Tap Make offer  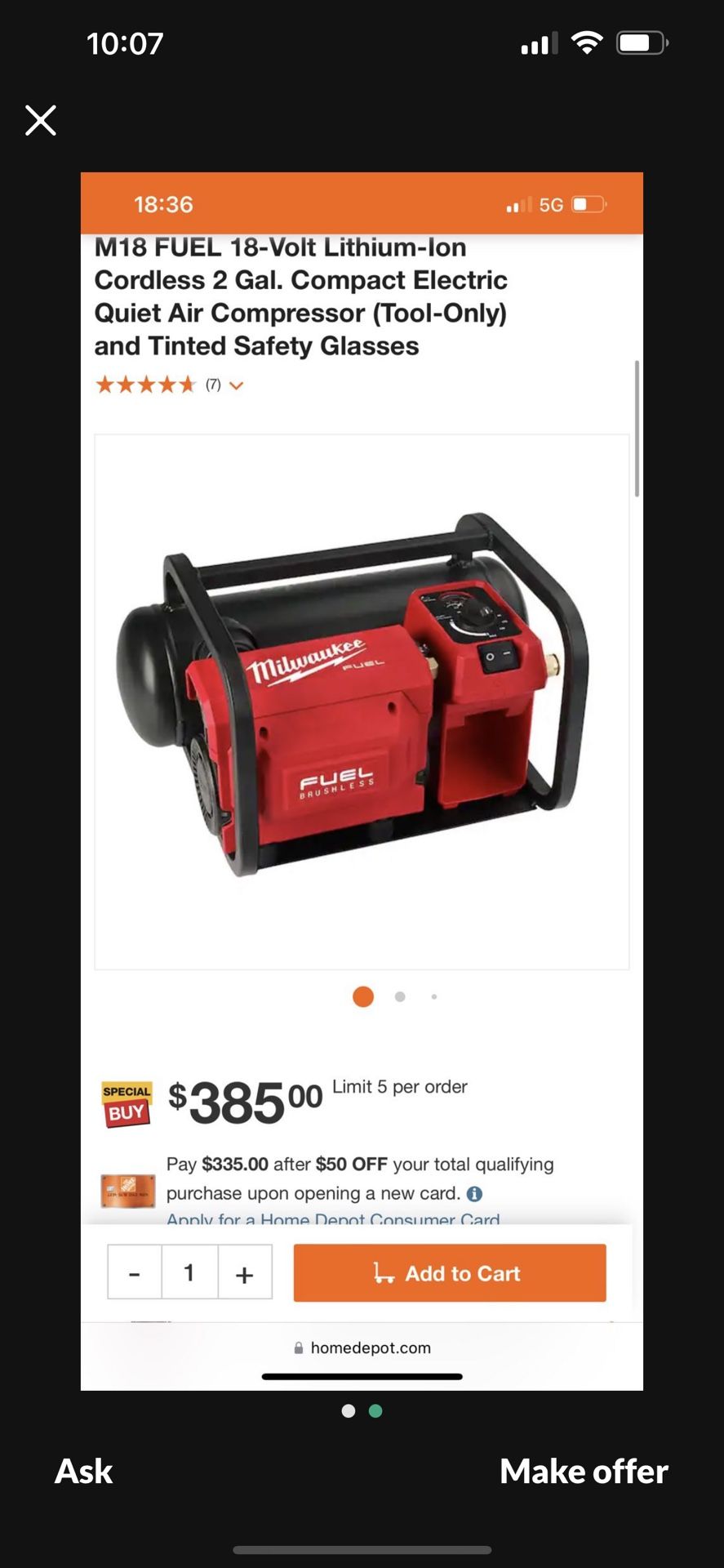[x=584, y=1472]
